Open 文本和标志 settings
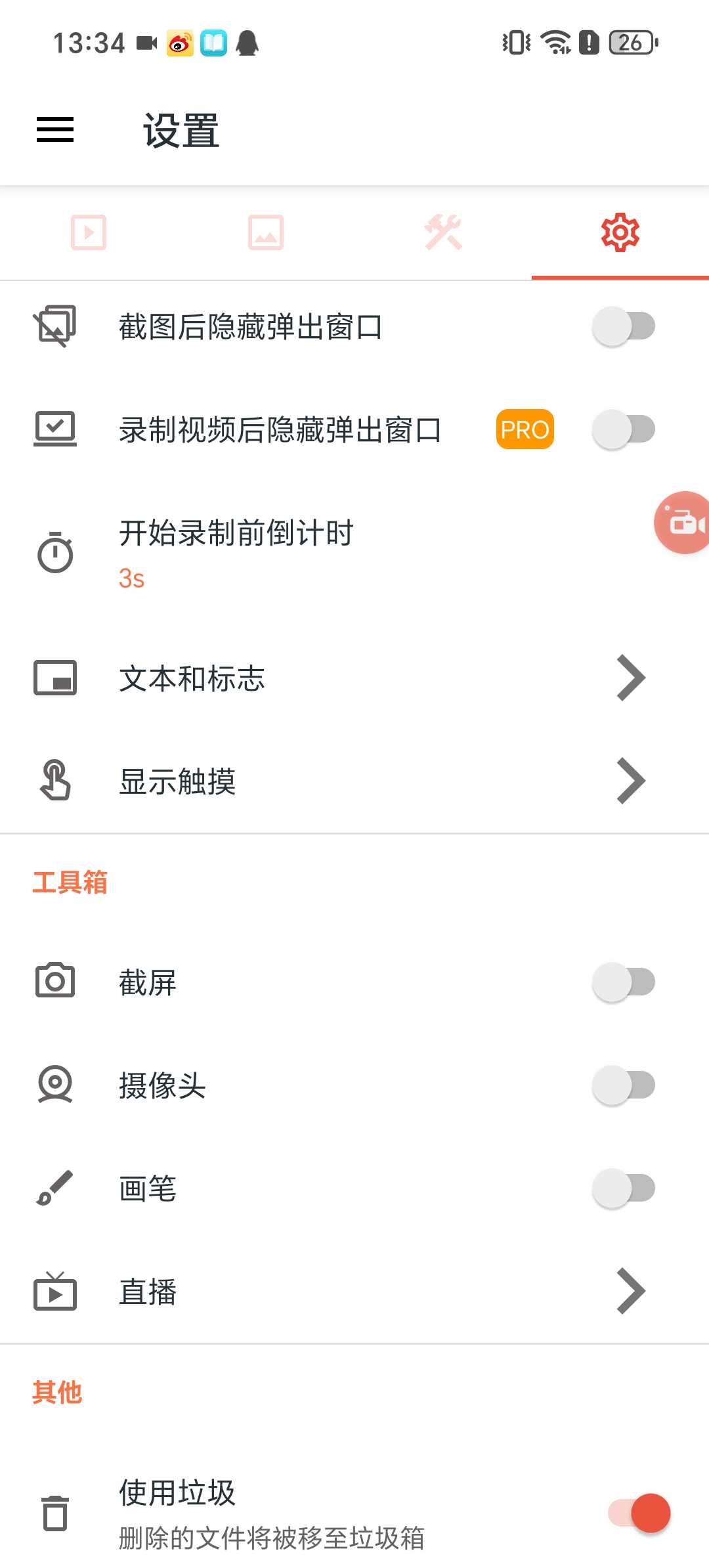The height and width of the screenshot is (1568, 709). click(354, 678)
